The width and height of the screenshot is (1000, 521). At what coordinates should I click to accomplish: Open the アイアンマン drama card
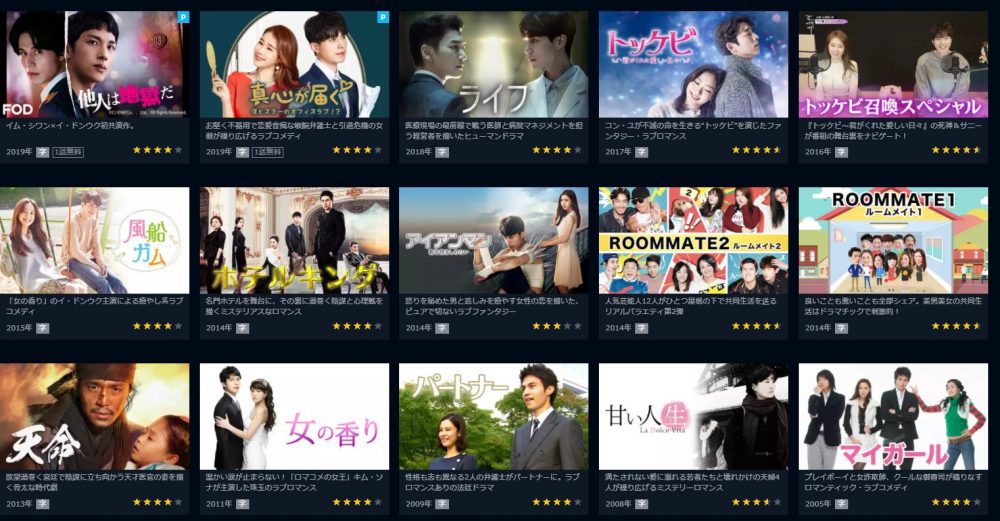point(493,240)
